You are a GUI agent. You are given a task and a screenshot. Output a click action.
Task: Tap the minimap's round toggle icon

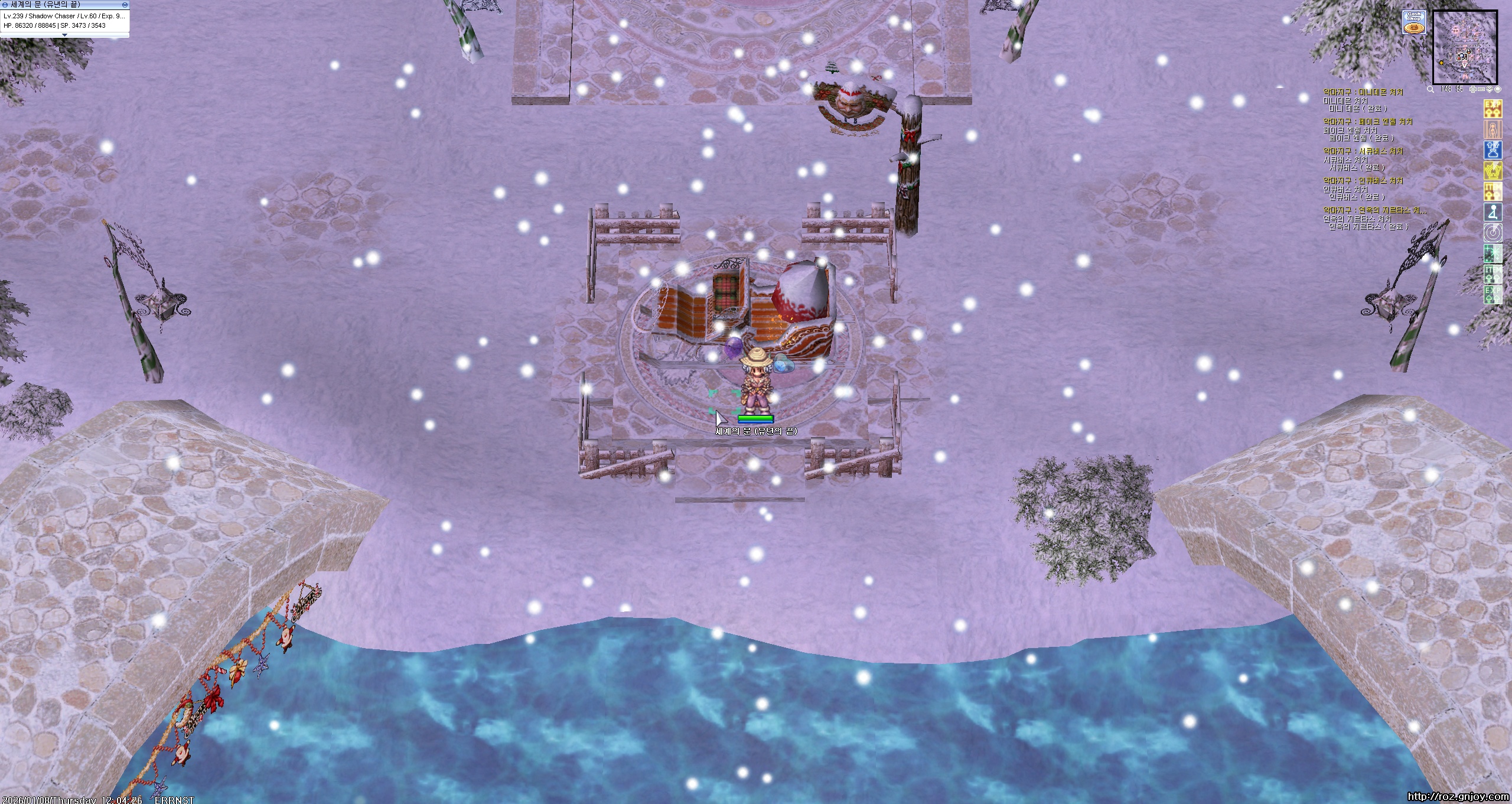point(1498,89)
